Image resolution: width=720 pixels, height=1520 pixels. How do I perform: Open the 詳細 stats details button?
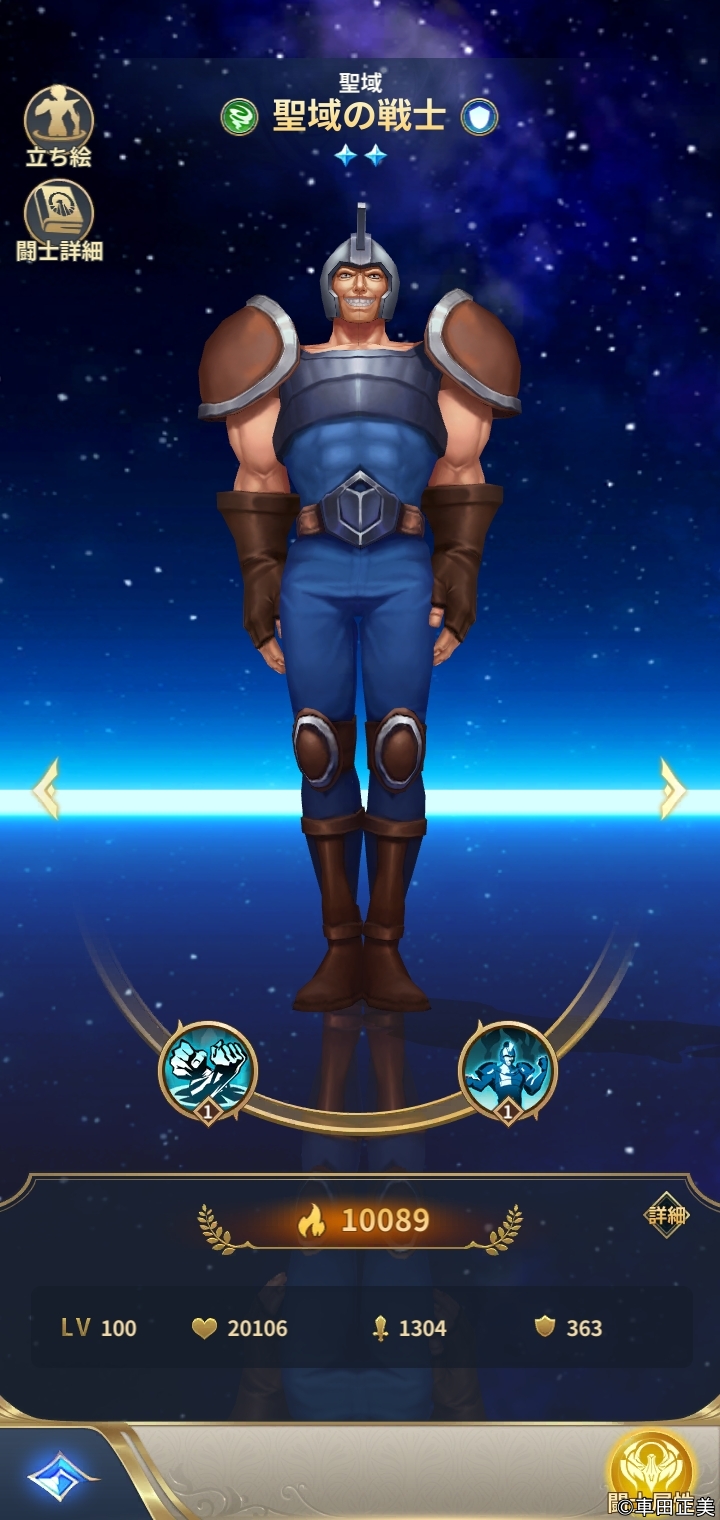[667, 1216]
